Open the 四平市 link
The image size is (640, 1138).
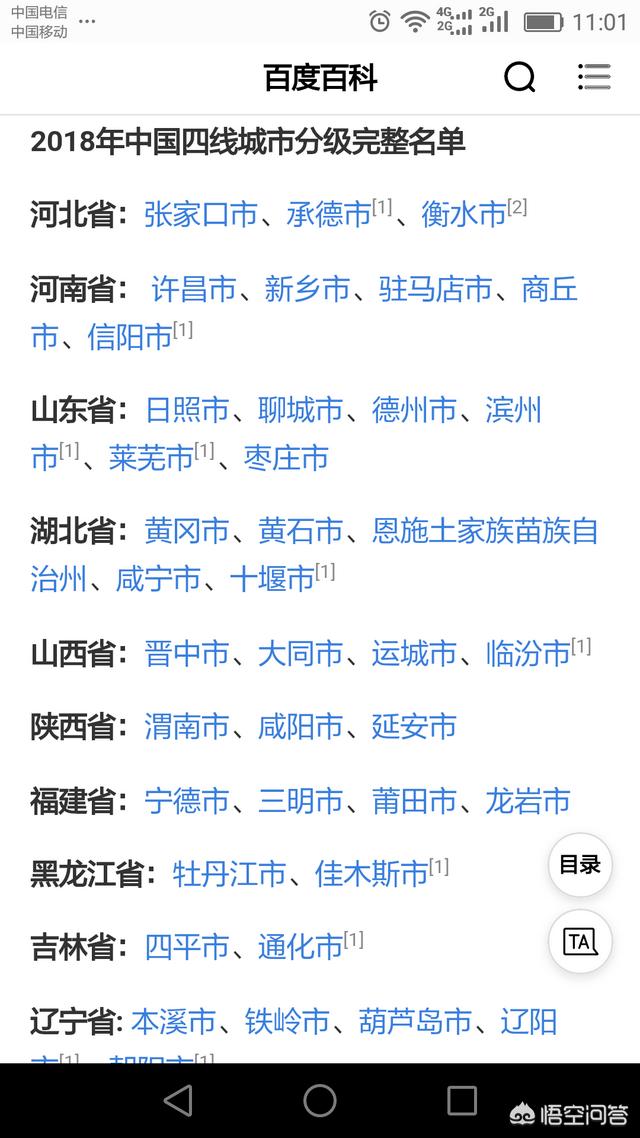click(x=187, y=947)
